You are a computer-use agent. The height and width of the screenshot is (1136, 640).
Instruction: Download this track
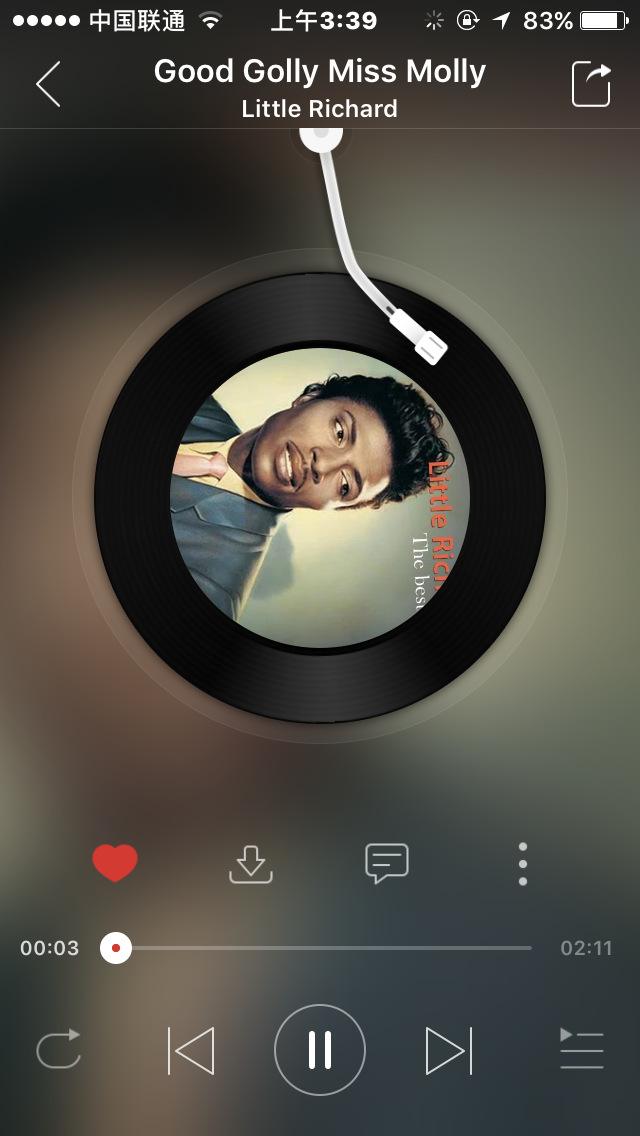pos(251,864)
